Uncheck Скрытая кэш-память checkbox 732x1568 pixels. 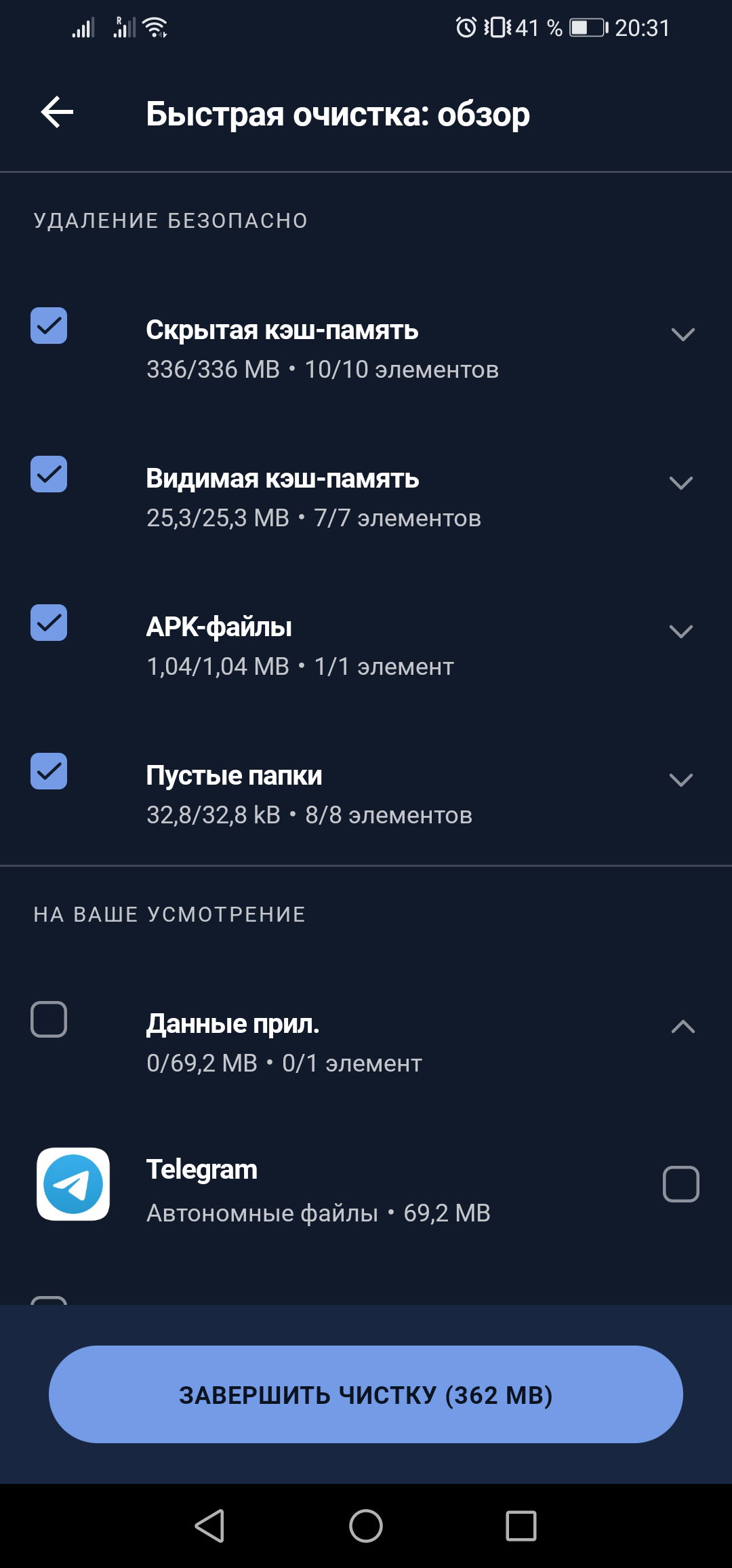(49, 326)
